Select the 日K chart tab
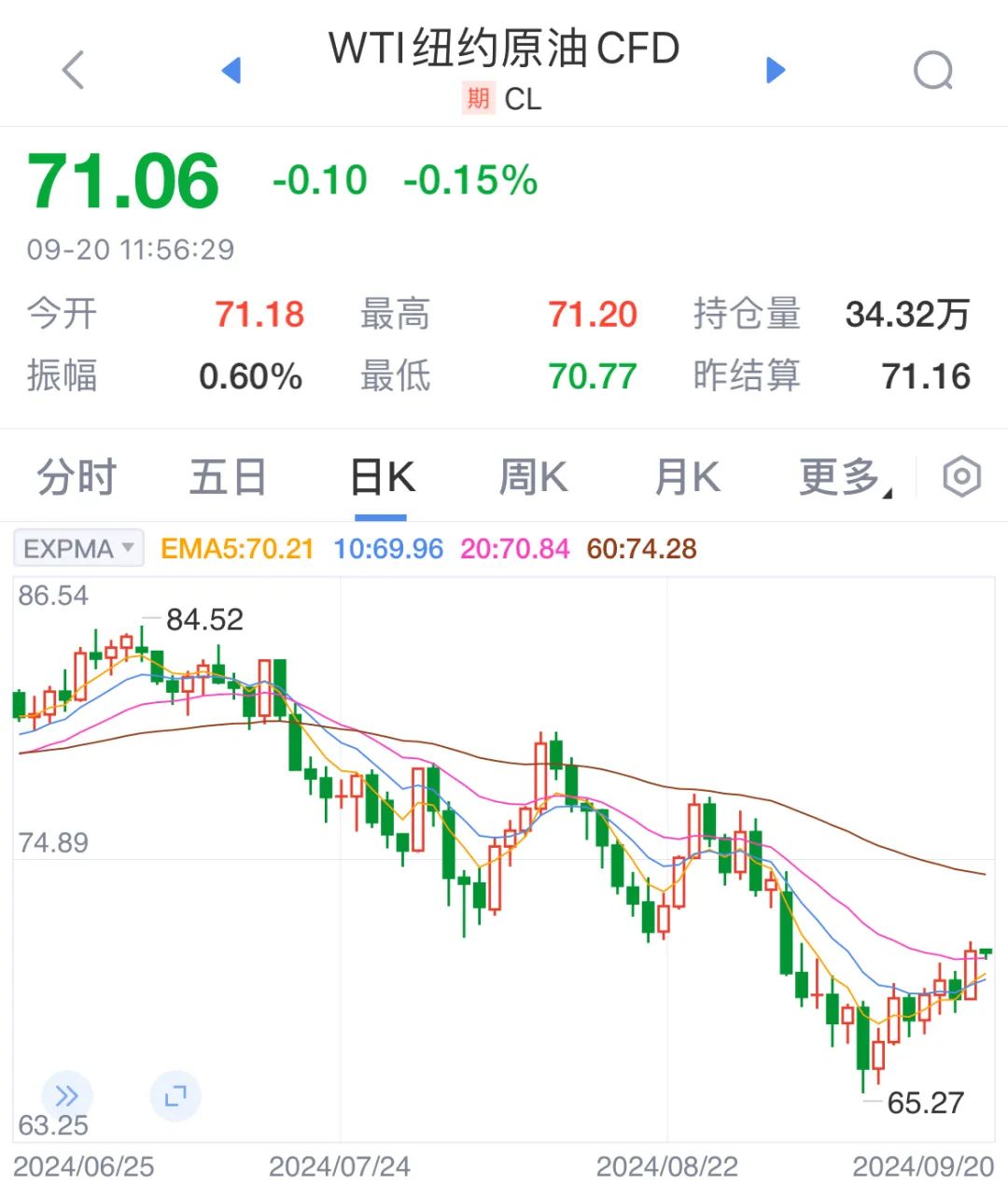1008x1183 pixels. coord(382,477)
